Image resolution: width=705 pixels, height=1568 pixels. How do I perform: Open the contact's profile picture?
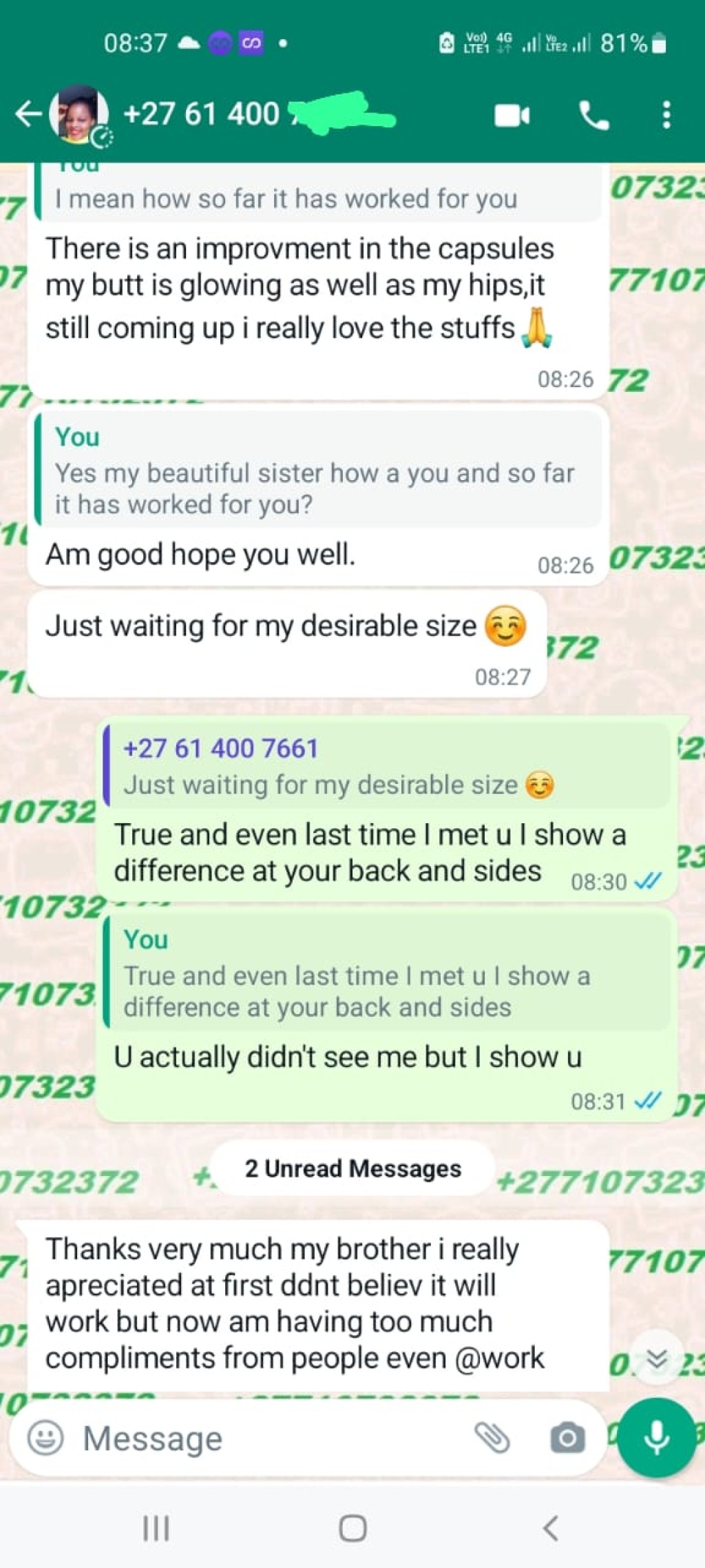tap(79, 114)
